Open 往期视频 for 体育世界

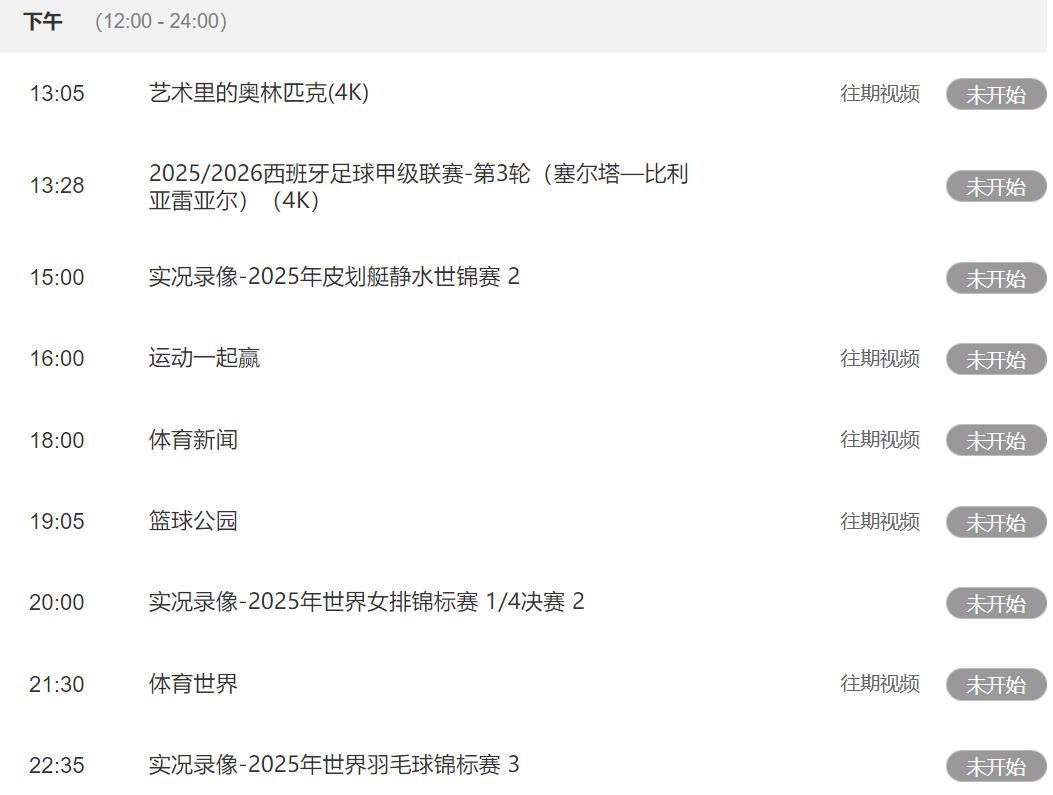point(879,684)
